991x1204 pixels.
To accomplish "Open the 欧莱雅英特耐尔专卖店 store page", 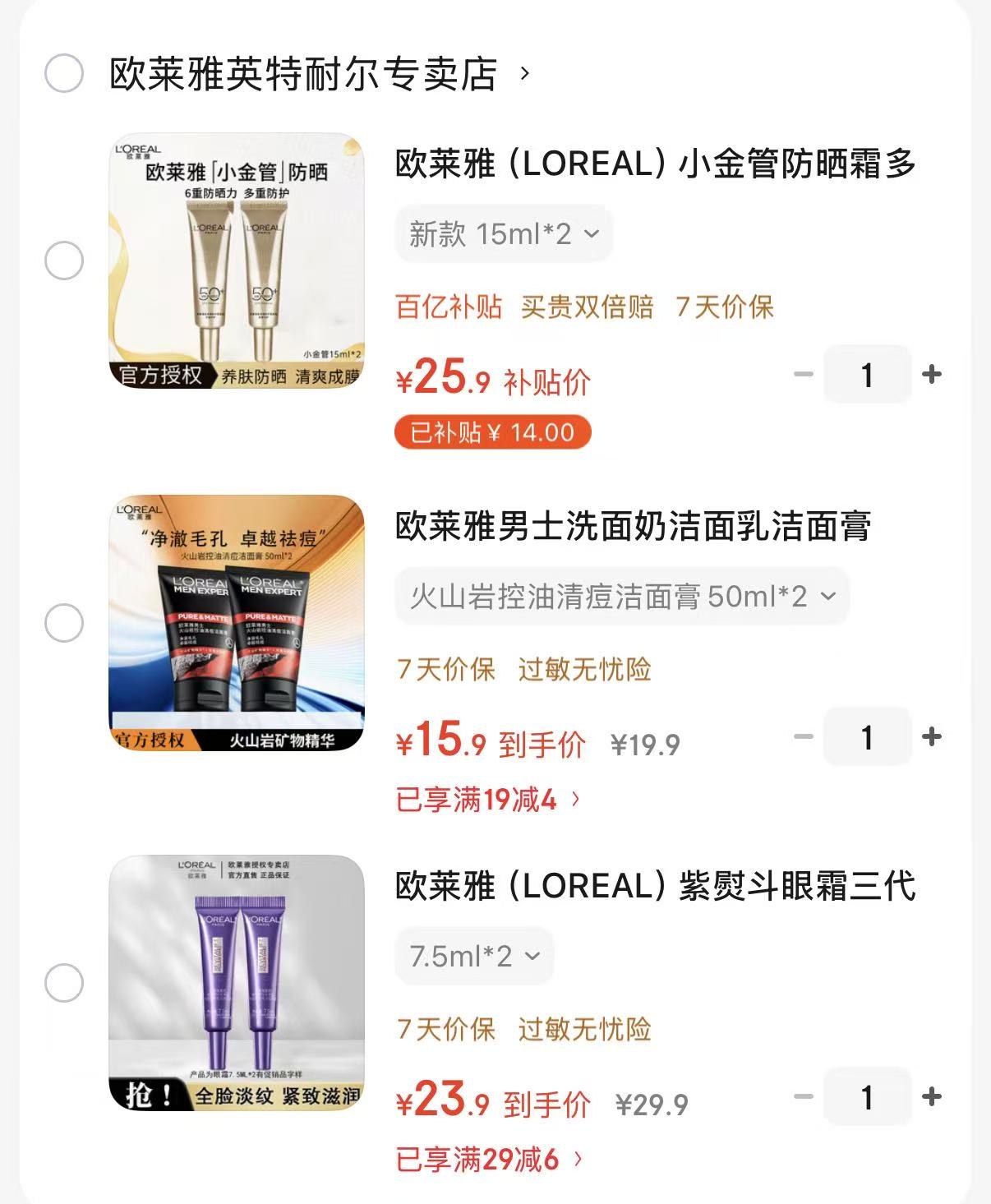I will (304, 74).
